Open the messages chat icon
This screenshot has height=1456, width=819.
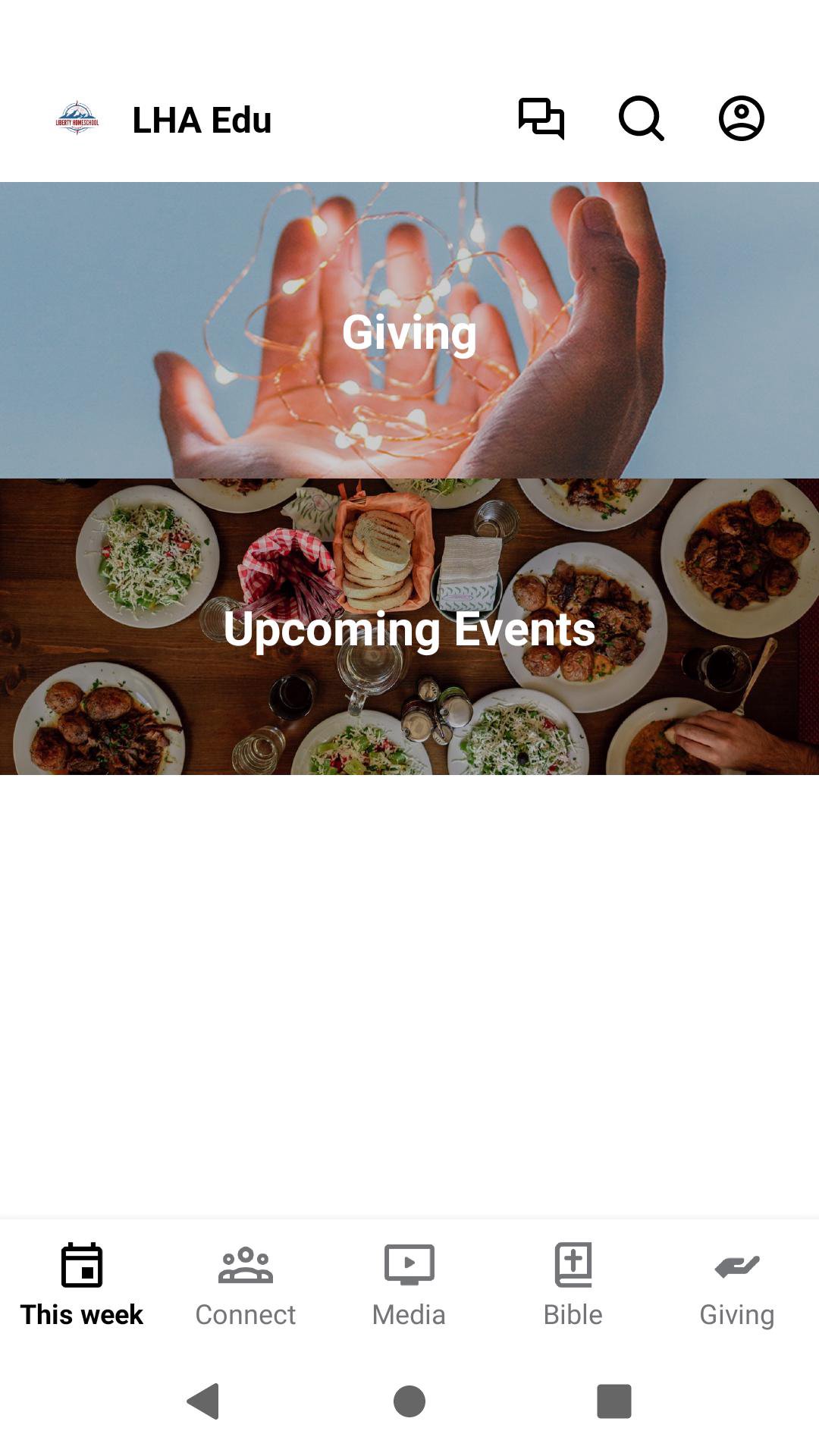coord(541,119)
